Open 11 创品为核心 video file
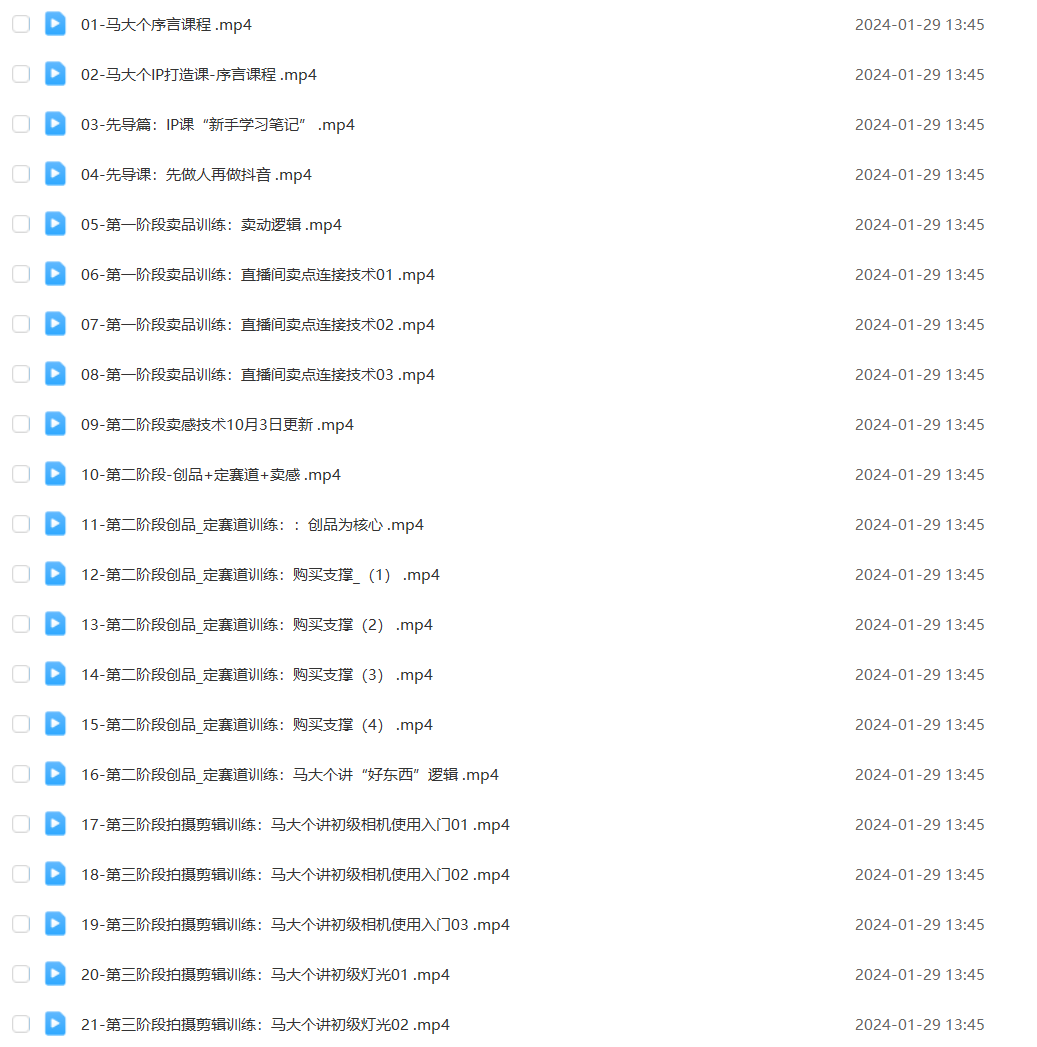Image resolution: width=1037 pixels, height=1047 pixels. 252,525
